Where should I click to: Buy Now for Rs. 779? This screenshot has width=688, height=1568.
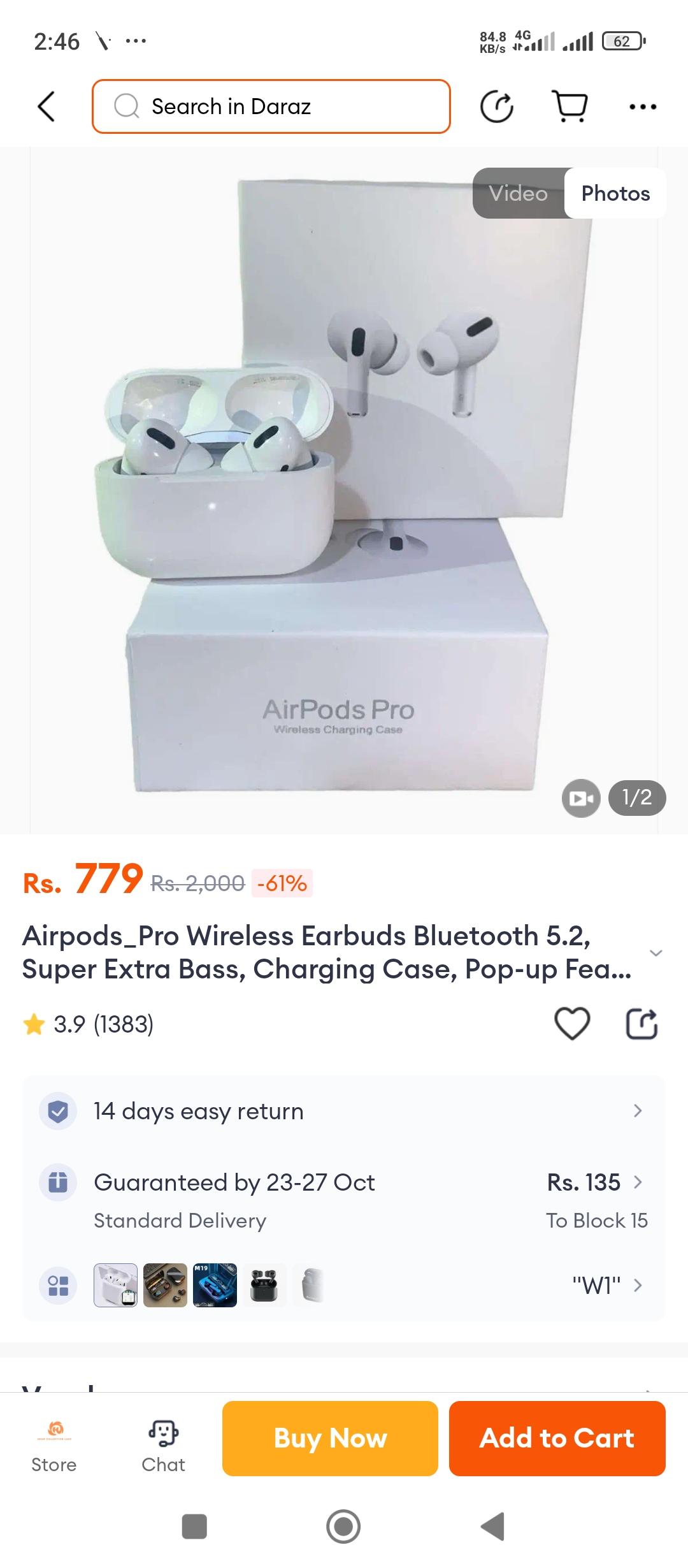[330, 1438]
